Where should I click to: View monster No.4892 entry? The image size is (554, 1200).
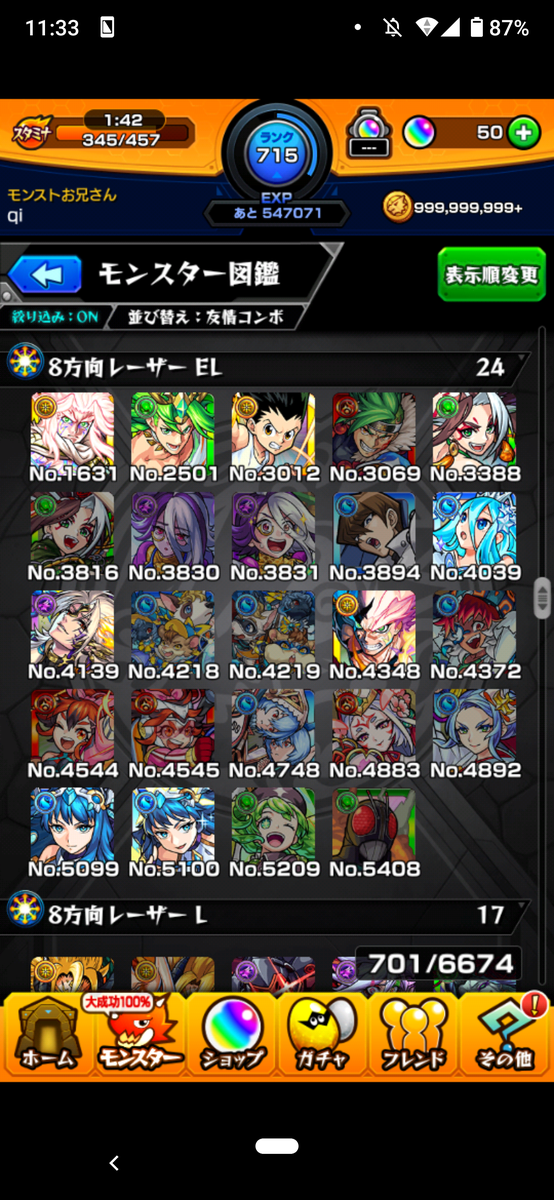pyautogui.click(x=475, y=734)
